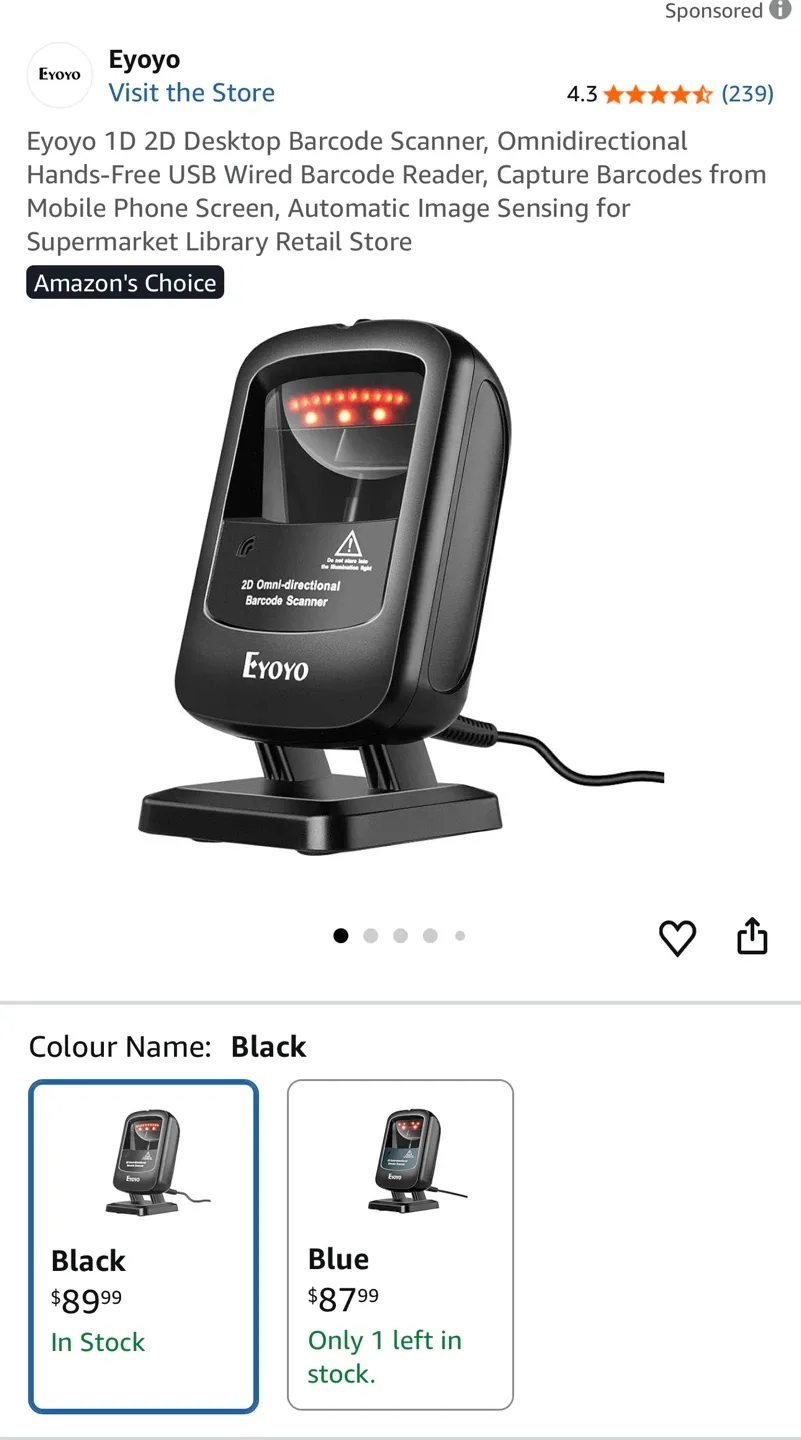Click the Amazon's Choice badge

125,282
